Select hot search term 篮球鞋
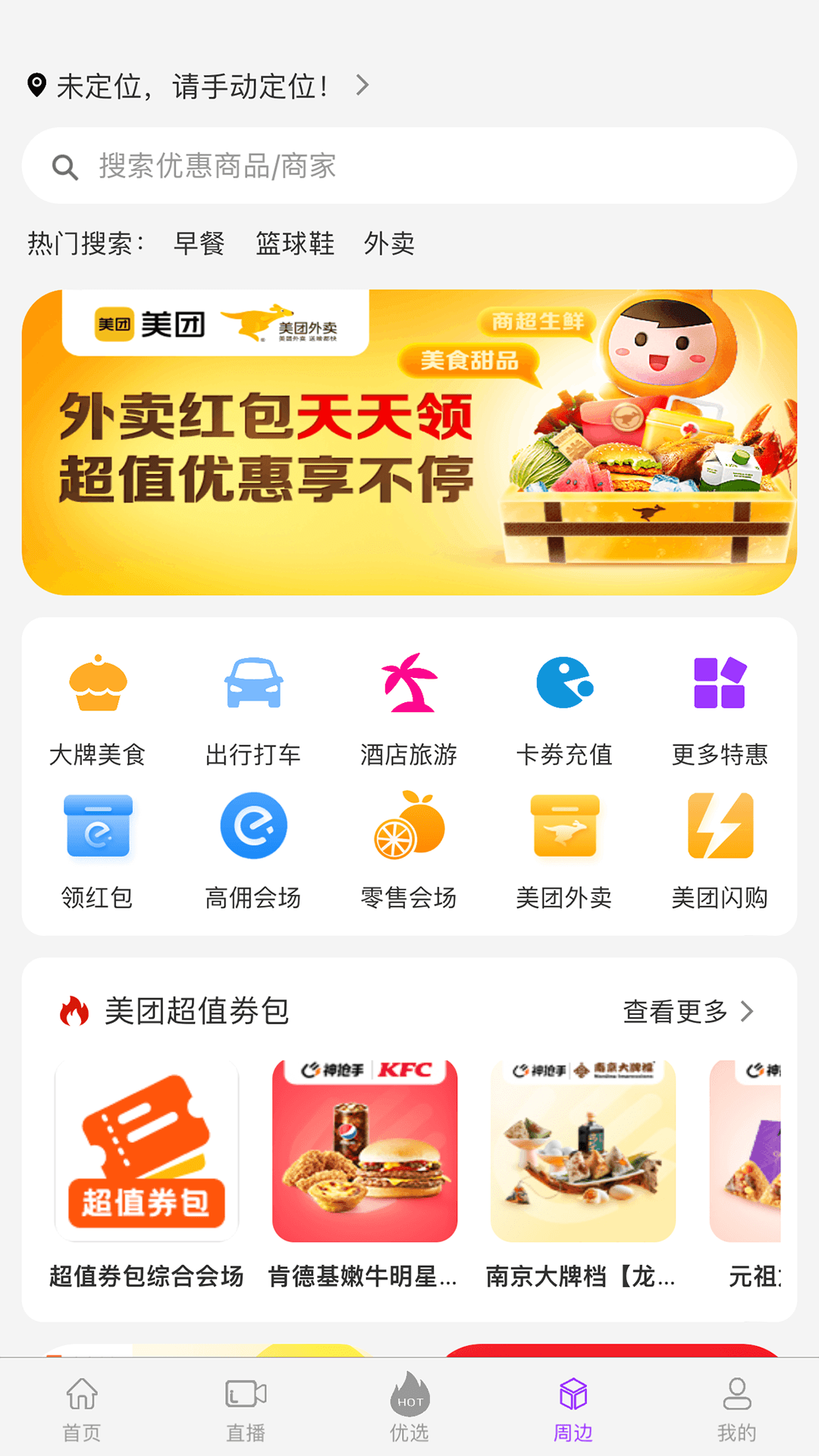This screenshot has width=819, height=1456. tap(295, 243)
